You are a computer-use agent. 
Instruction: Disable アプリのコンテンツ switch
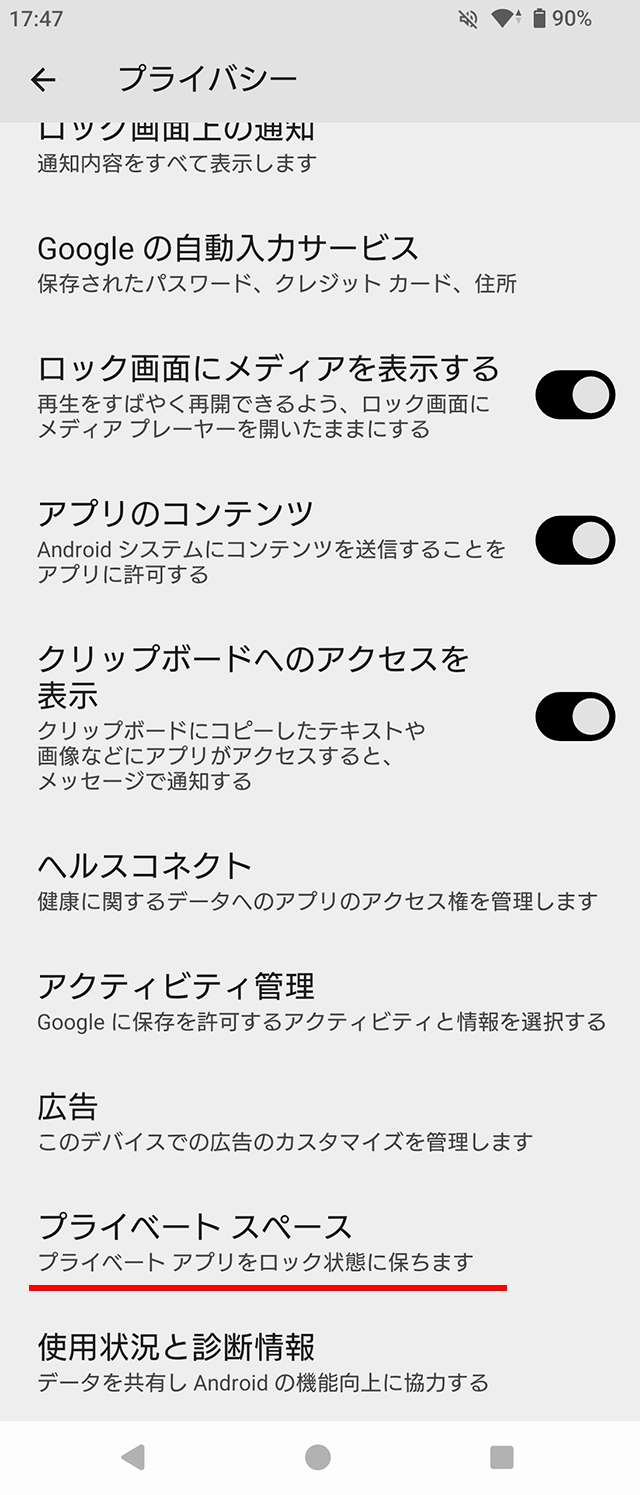point(575,541)
